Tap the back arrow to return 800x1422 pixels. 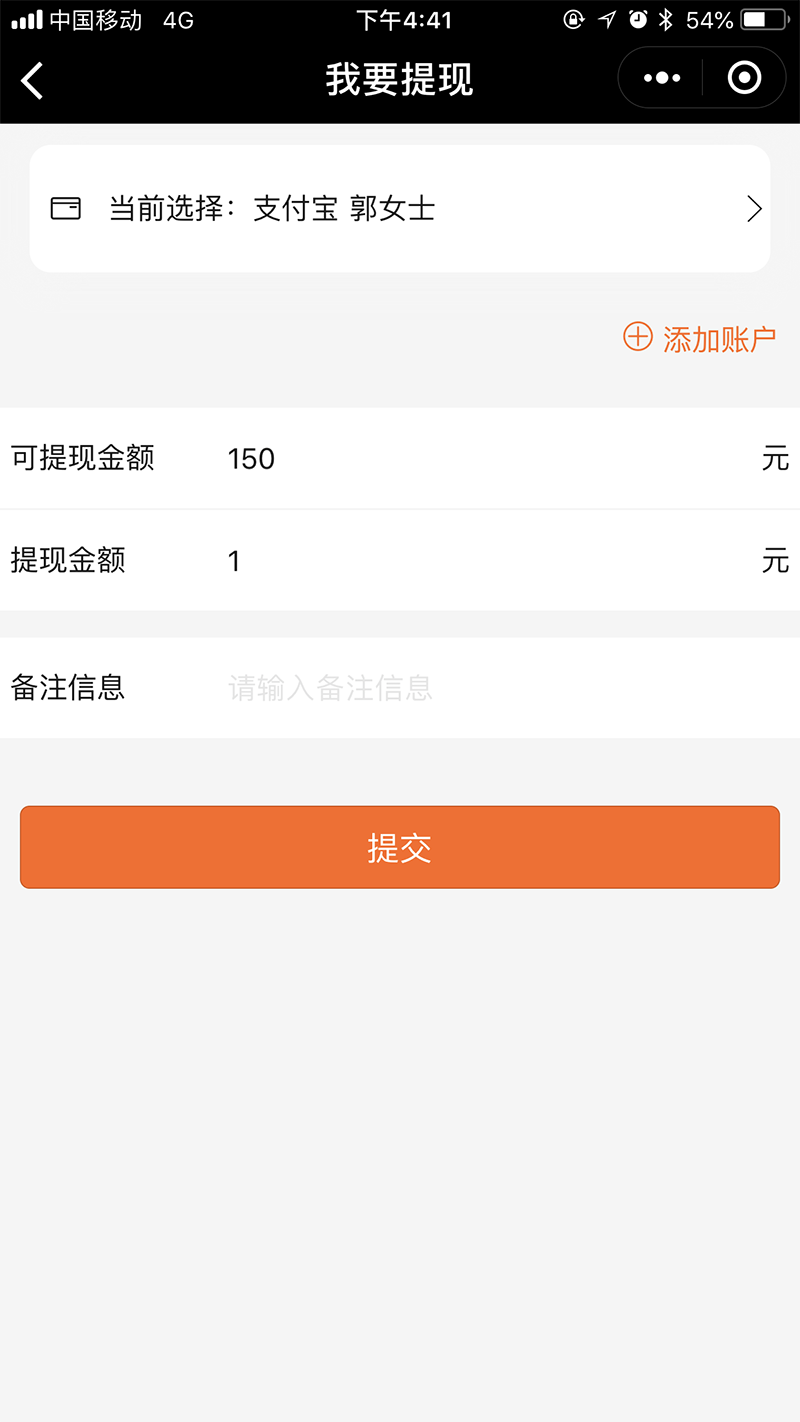point(32,80)
